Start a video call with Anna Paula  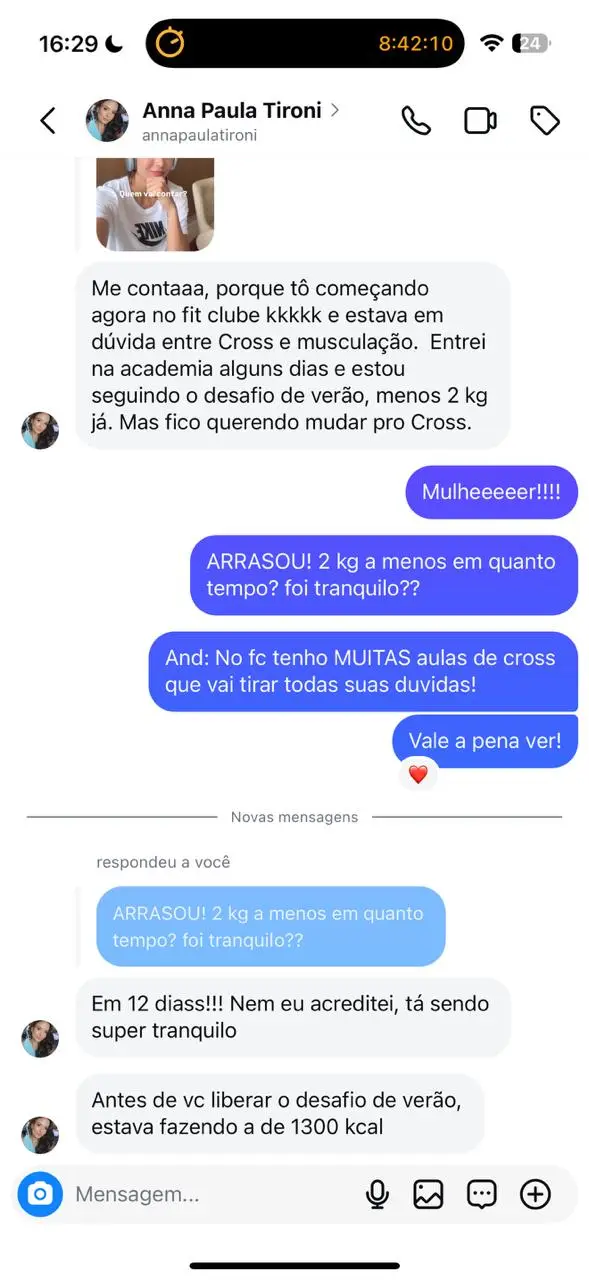point(480,121)
